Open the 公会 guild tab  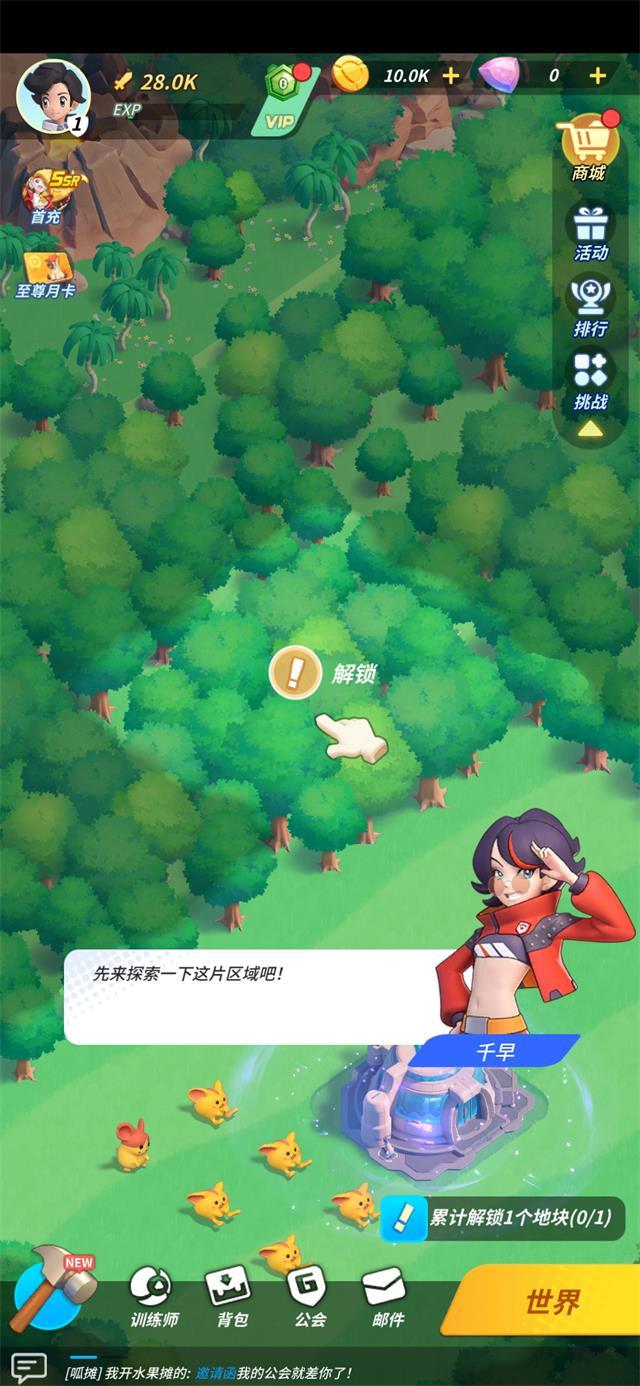(310, 1299)
